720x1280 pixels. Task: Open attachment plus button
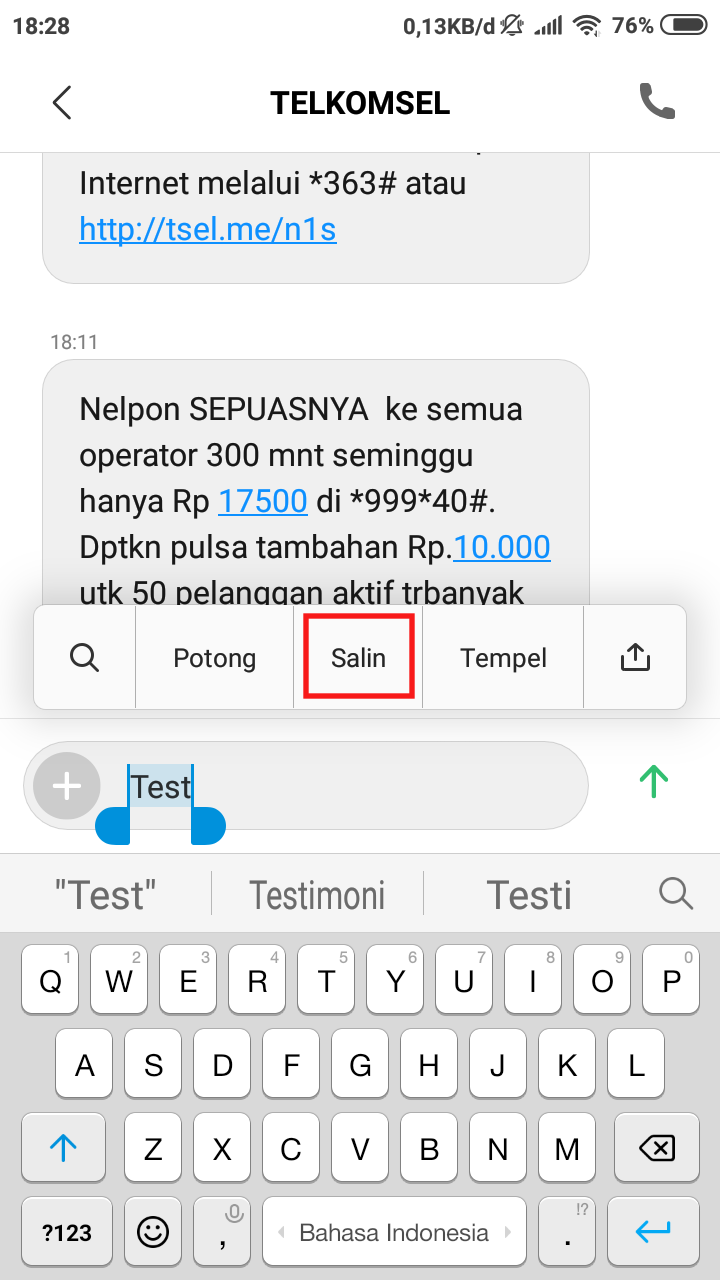[x=66, y=786]
